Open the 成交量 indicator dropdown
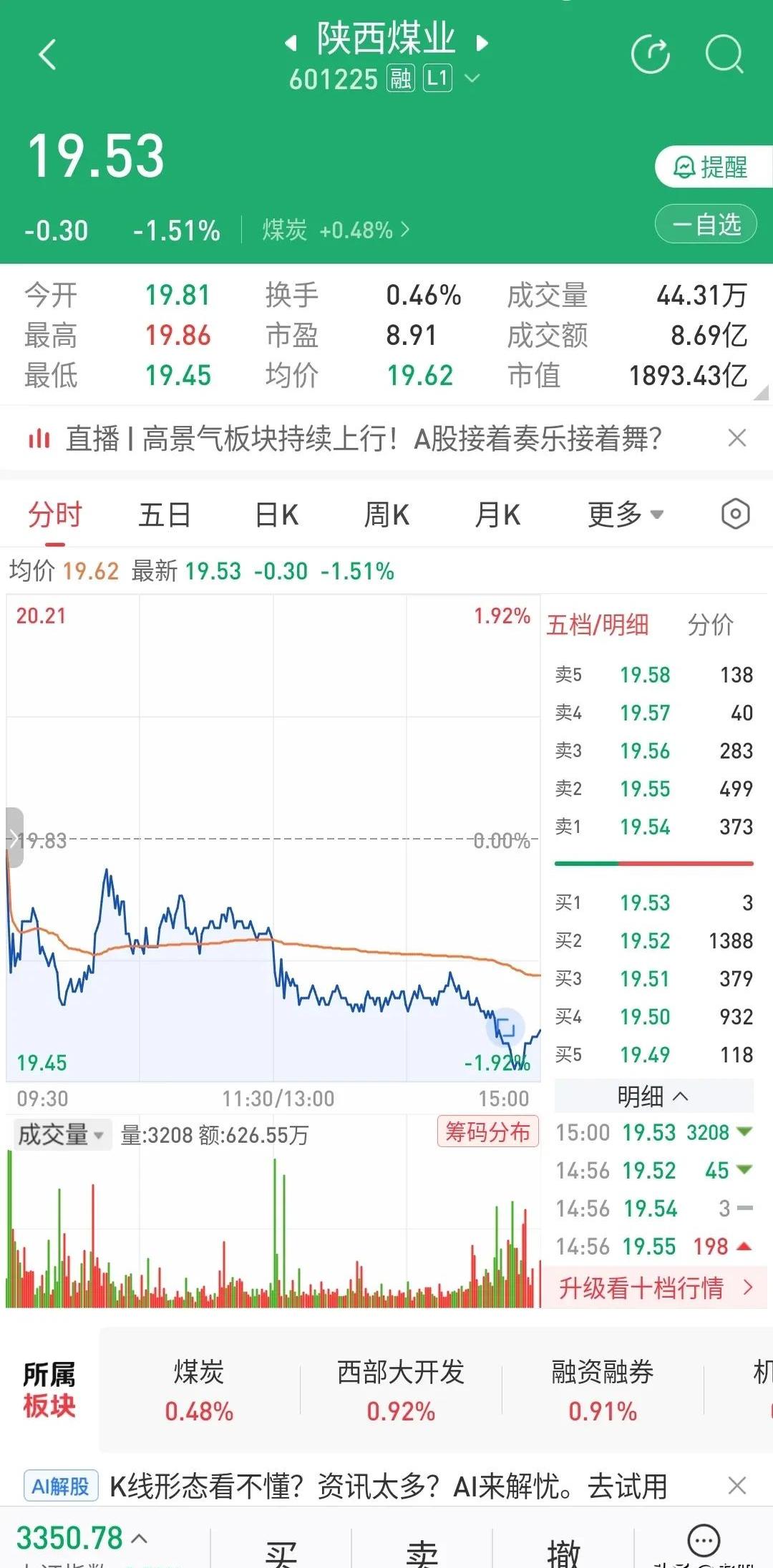 [62, 1134]
